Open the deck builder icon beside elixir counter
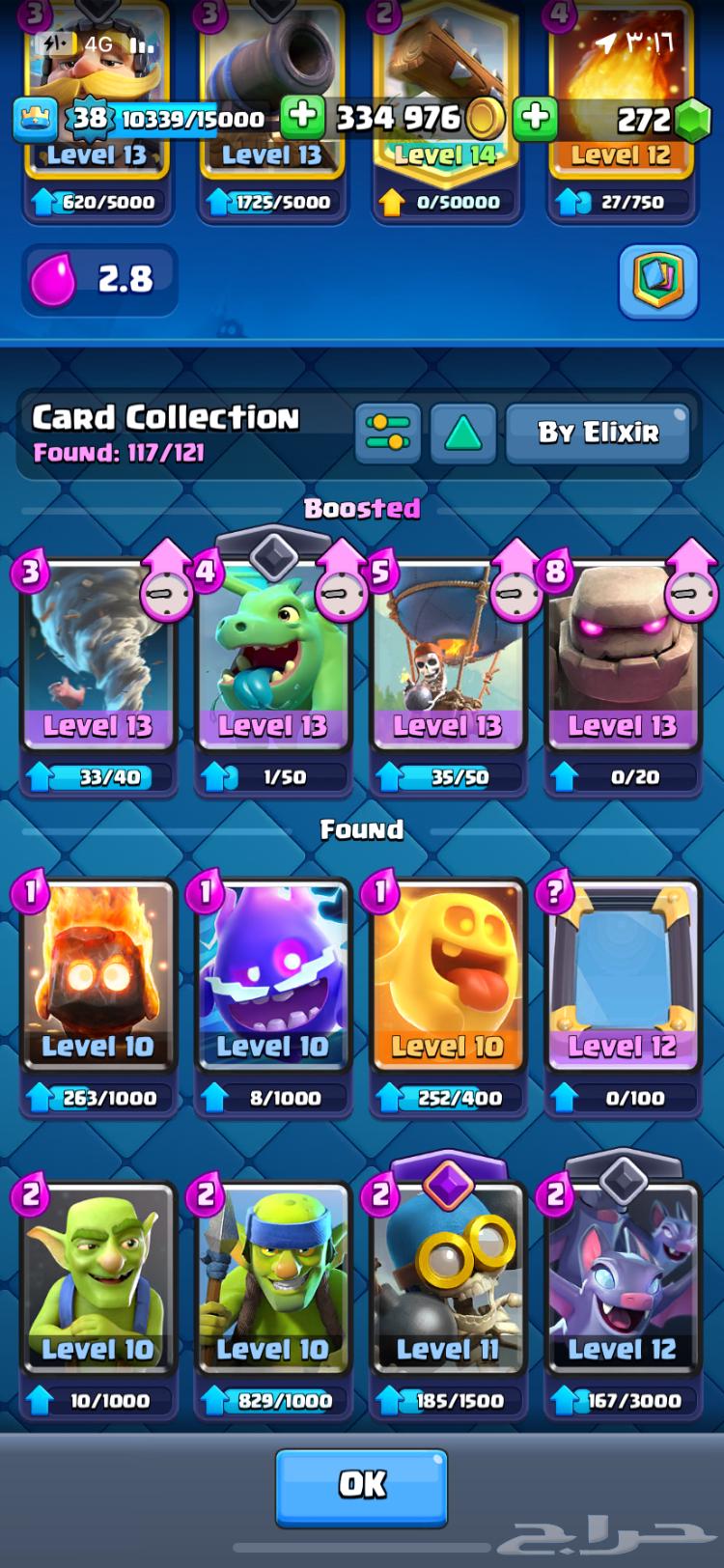 click(657, 281)
